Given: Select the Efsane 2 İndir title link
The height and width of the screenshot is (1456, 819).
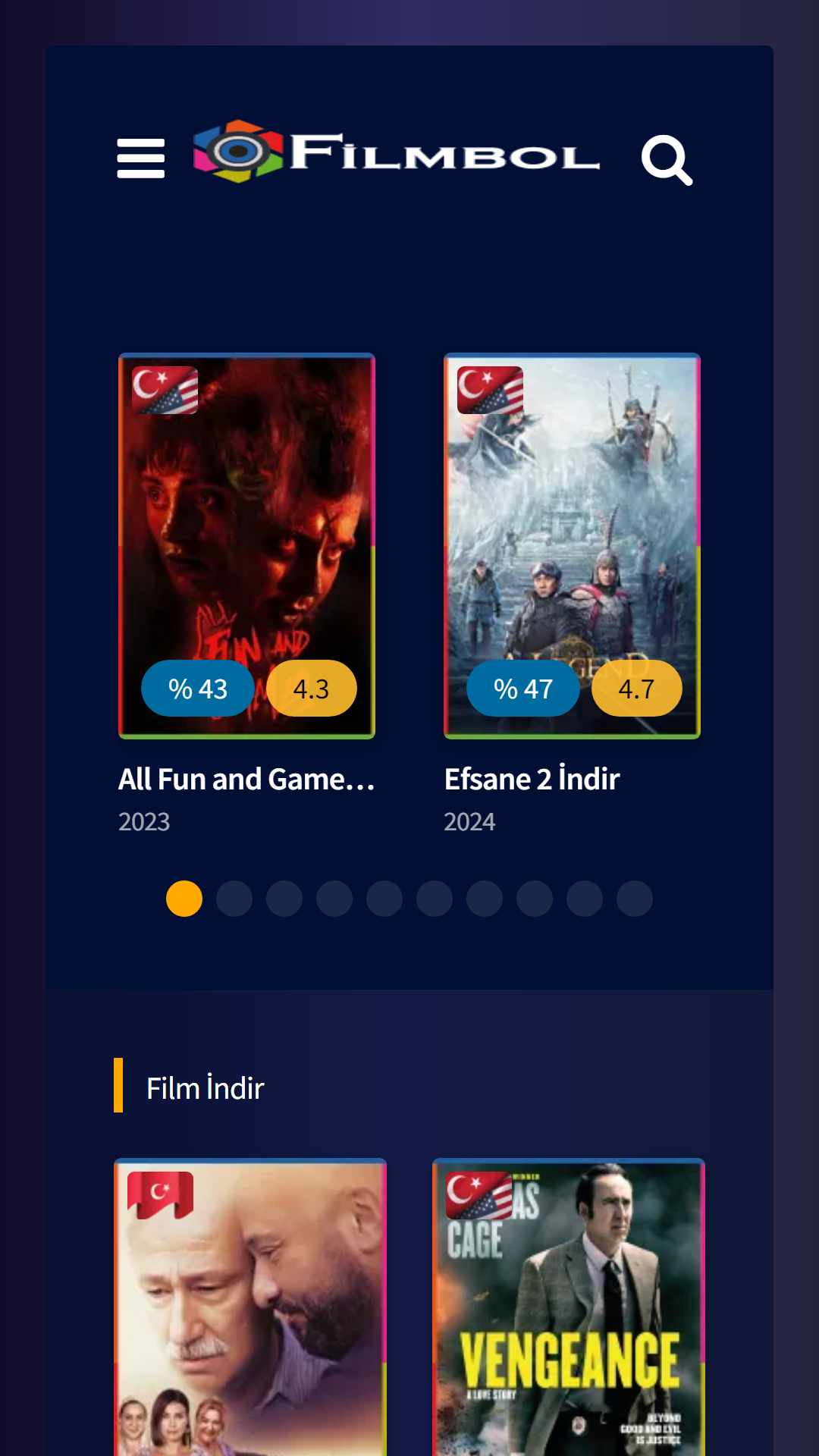Looking at the screenshot, I should coord(532,779).
